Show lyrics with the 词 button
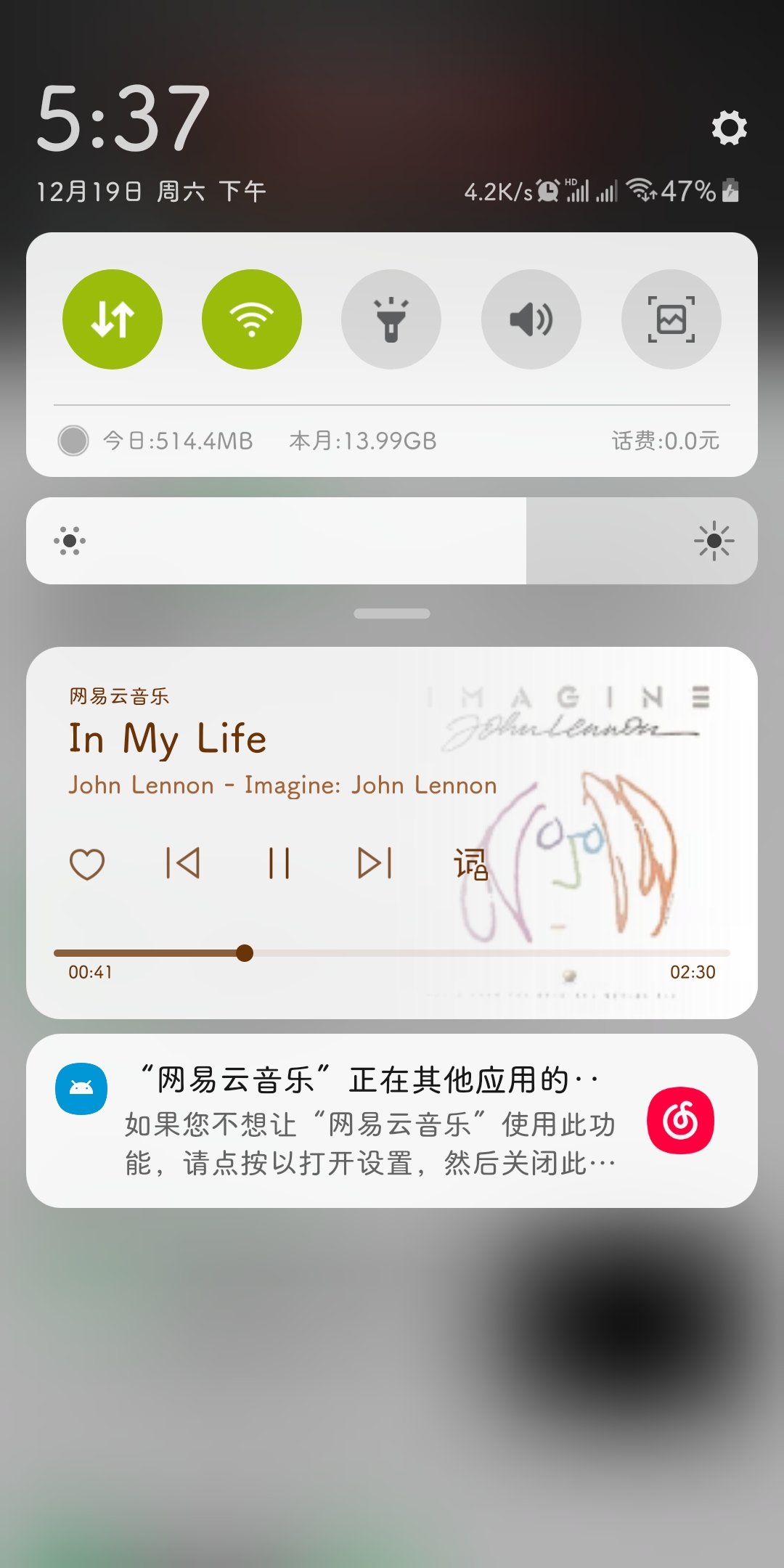The image size is (784, 1568). tap(470, 864)
